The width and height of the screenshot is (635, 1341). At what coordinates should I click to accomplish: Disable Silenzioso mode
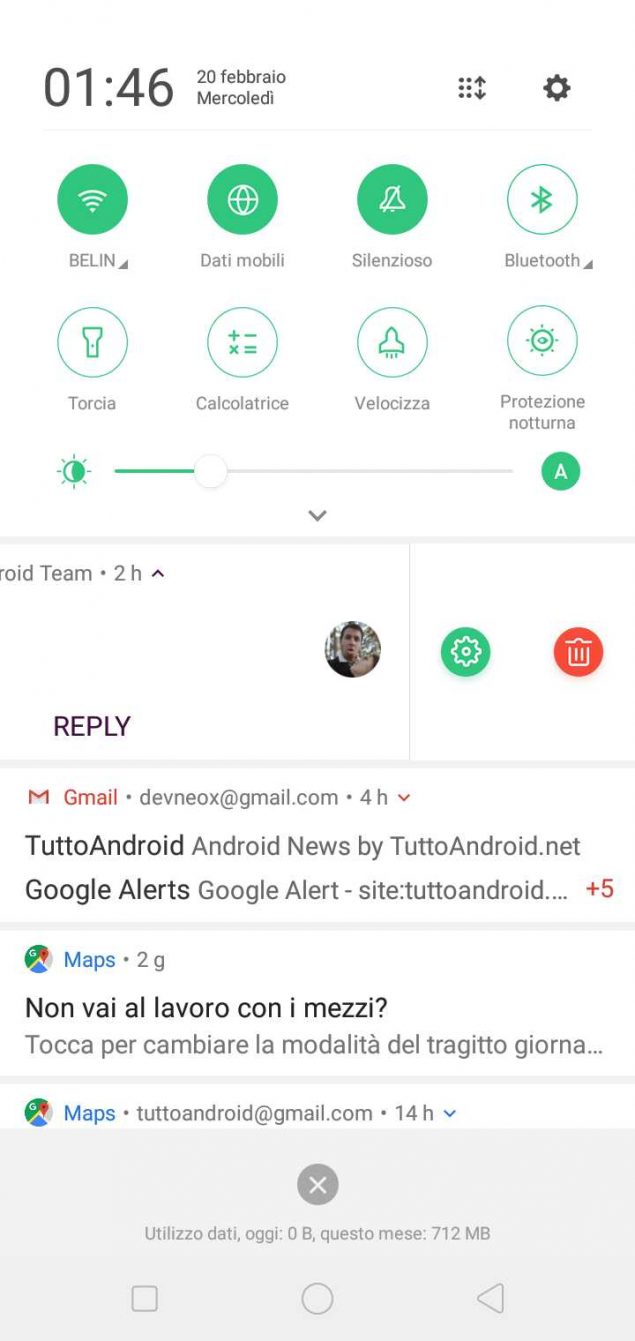pos(392,199)
